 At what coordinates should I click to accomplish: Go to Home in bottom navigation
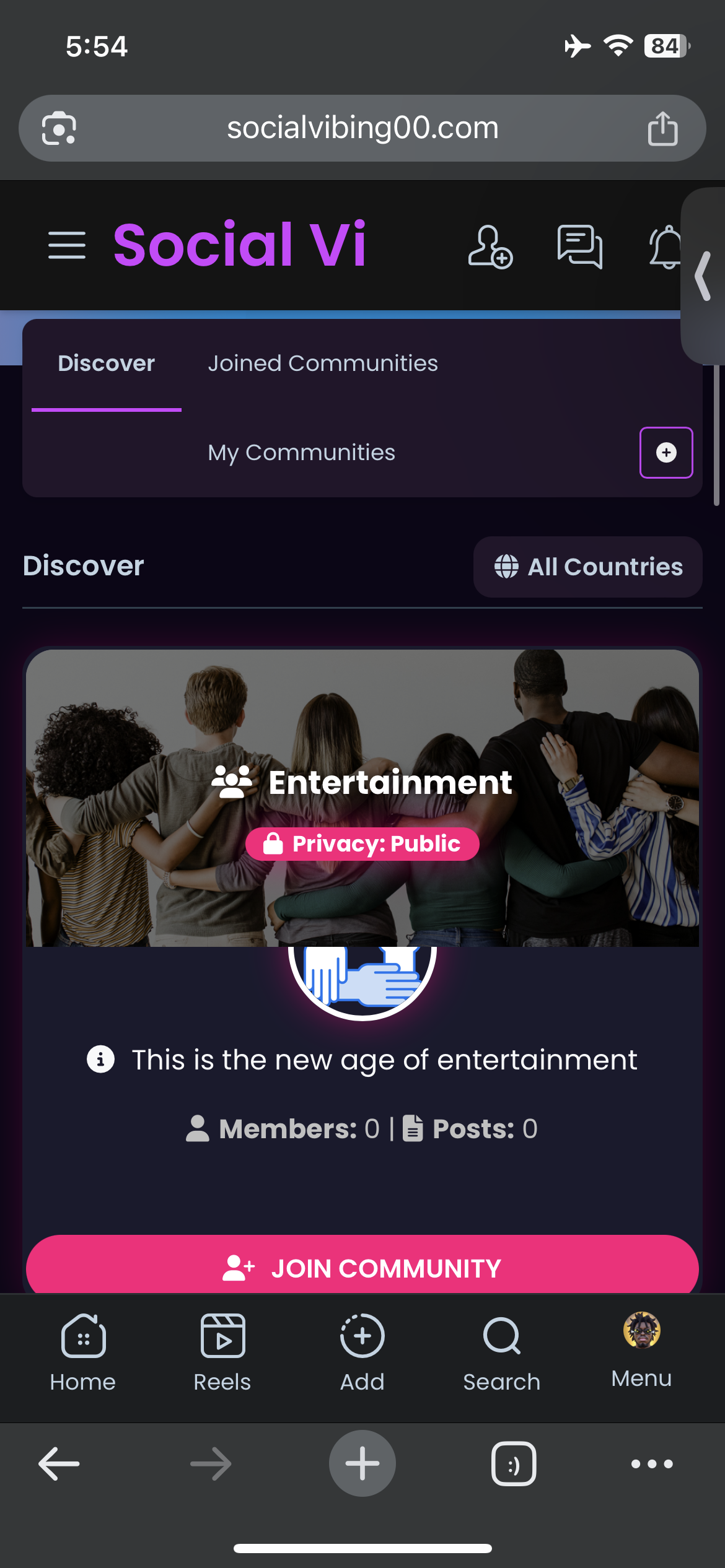83,1352
